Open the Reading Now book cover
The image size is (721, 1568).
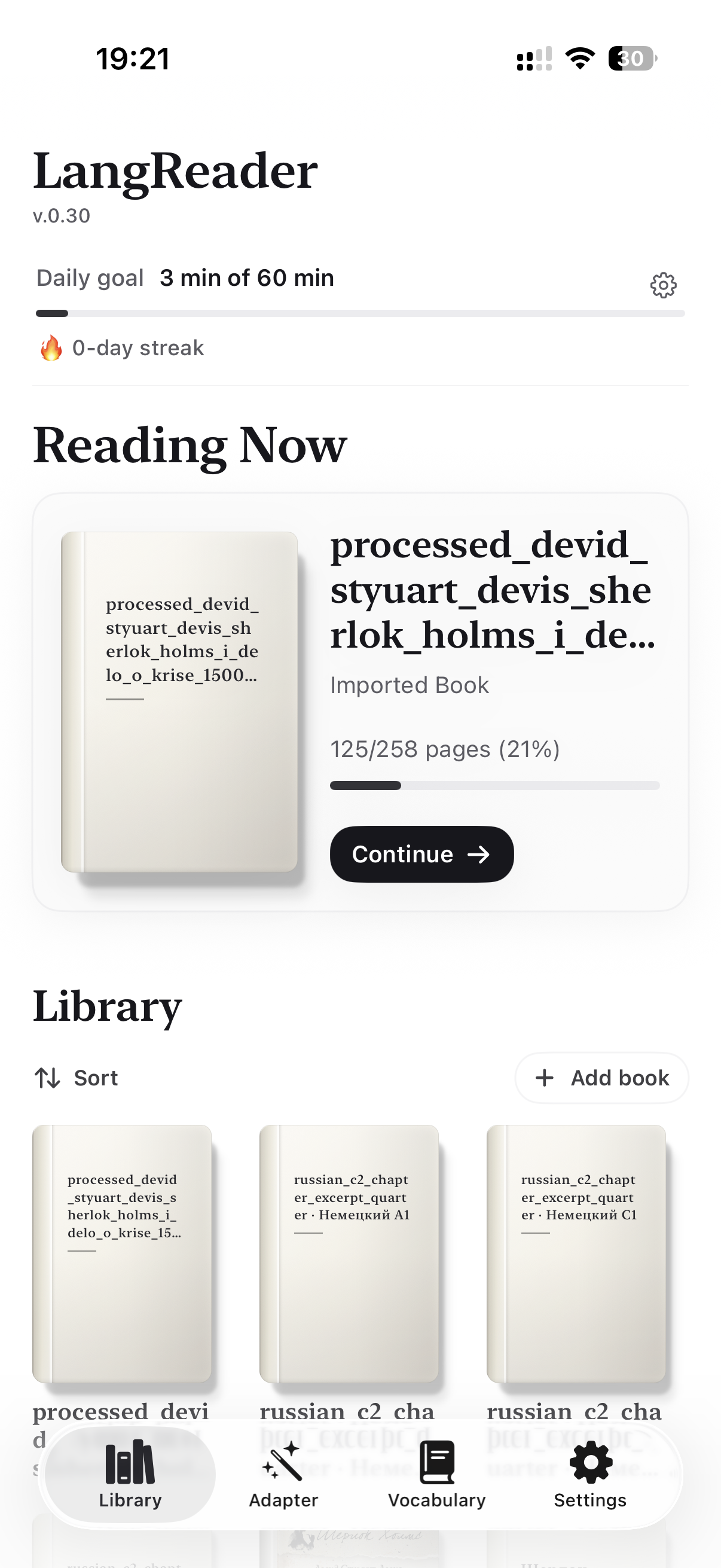179,701
